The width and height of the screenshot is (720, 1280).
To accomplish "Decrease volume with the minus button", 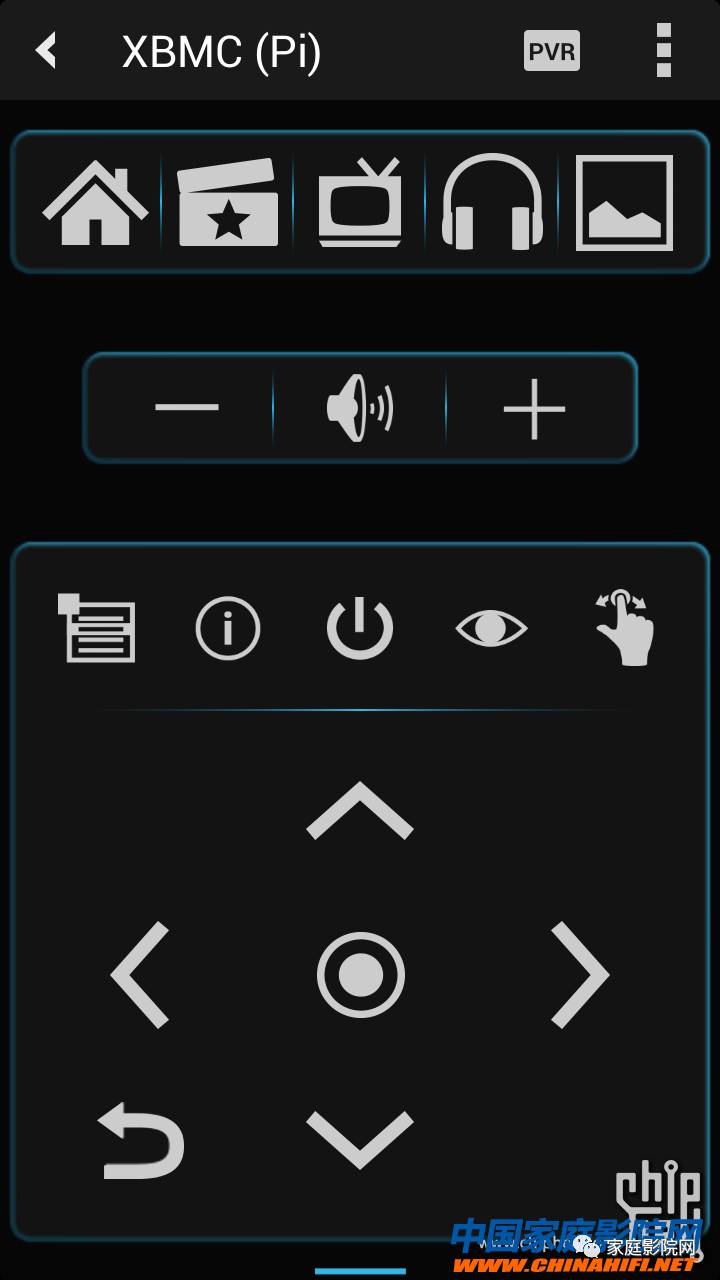I will (x=186, y=407).
